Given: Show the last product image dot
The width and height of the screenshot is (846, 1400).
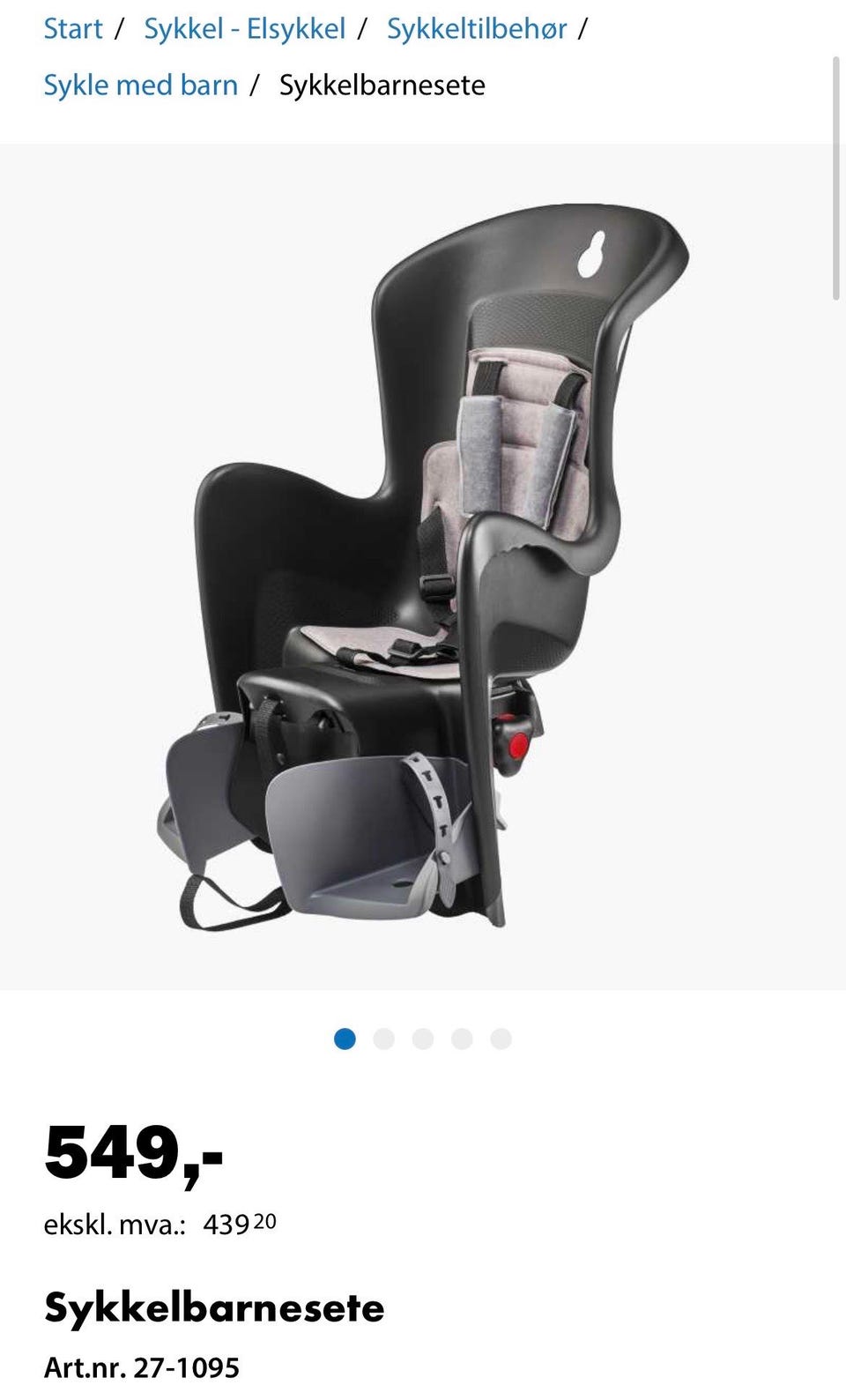Looking at the screenshot, I should click(x=501, y=1039).
